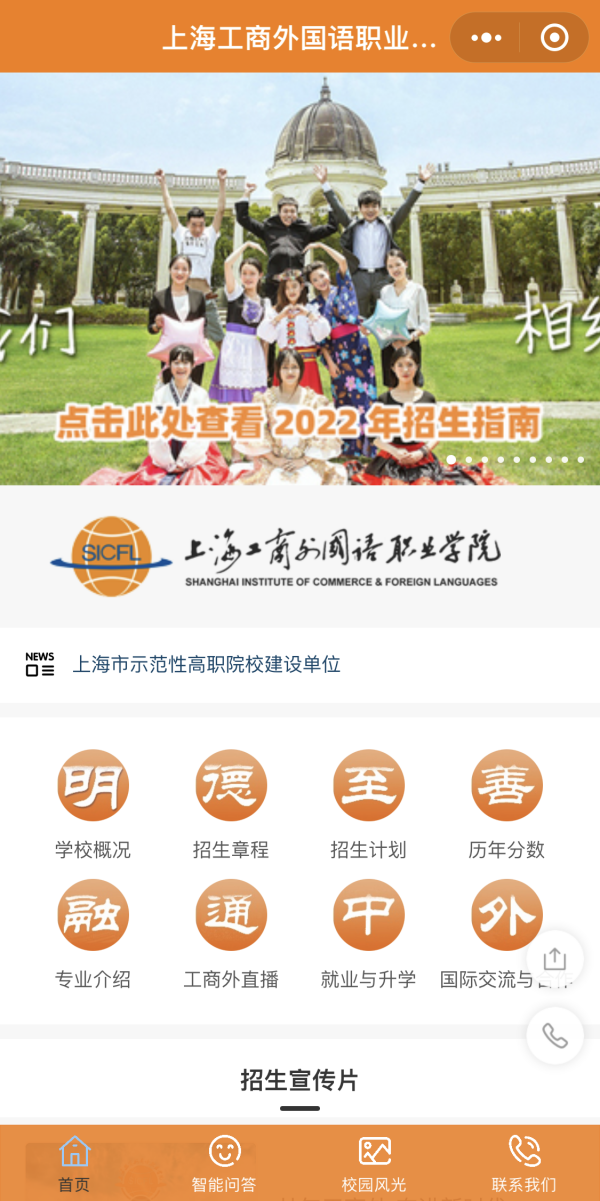Switch to the 联系我们 tab
The width and height of the screenshot is (600, 1201).
[524, 1162]
